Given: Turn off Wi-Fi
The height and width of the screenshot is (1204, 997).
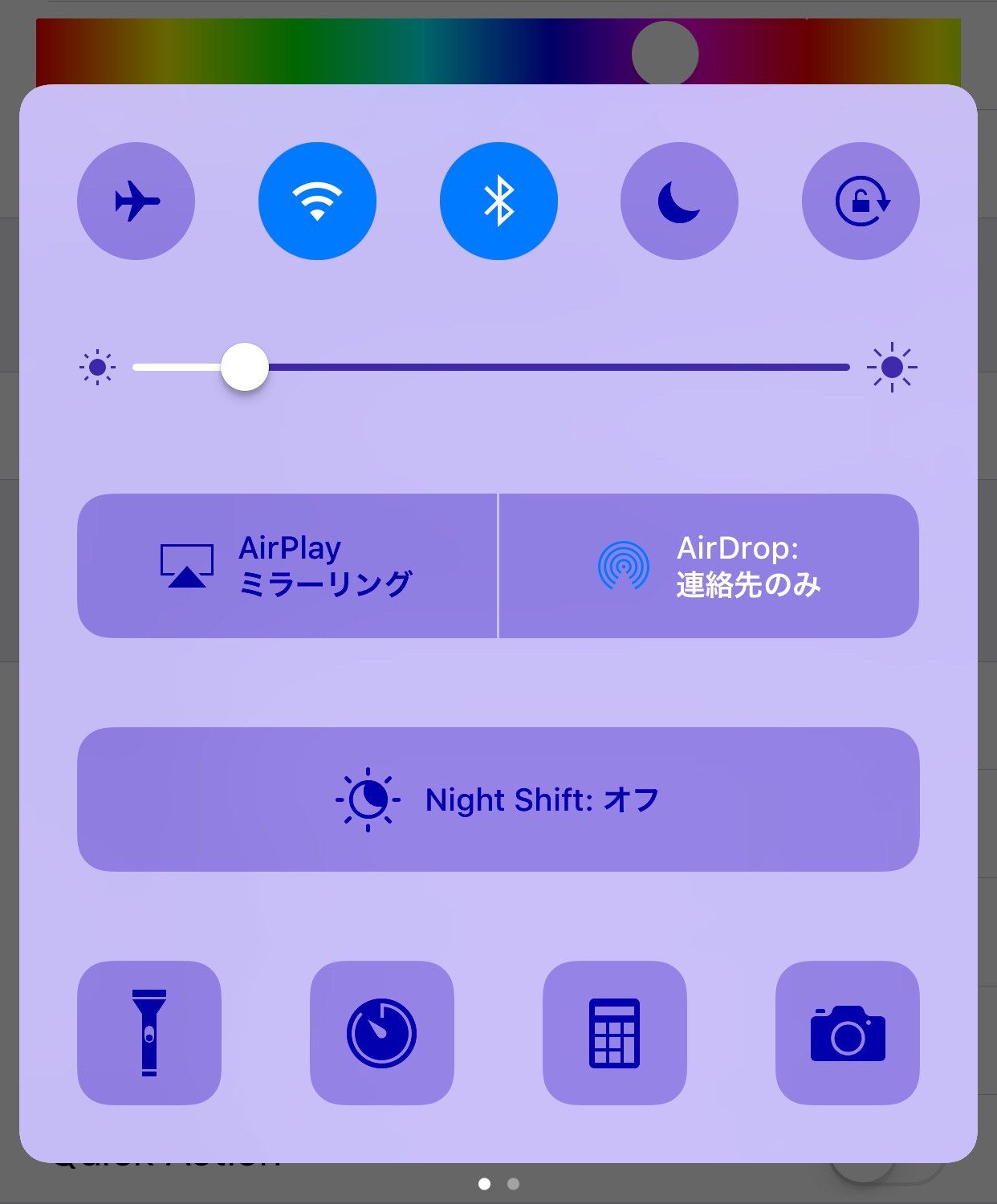Looking at the screenshot, I should [317, 201].
